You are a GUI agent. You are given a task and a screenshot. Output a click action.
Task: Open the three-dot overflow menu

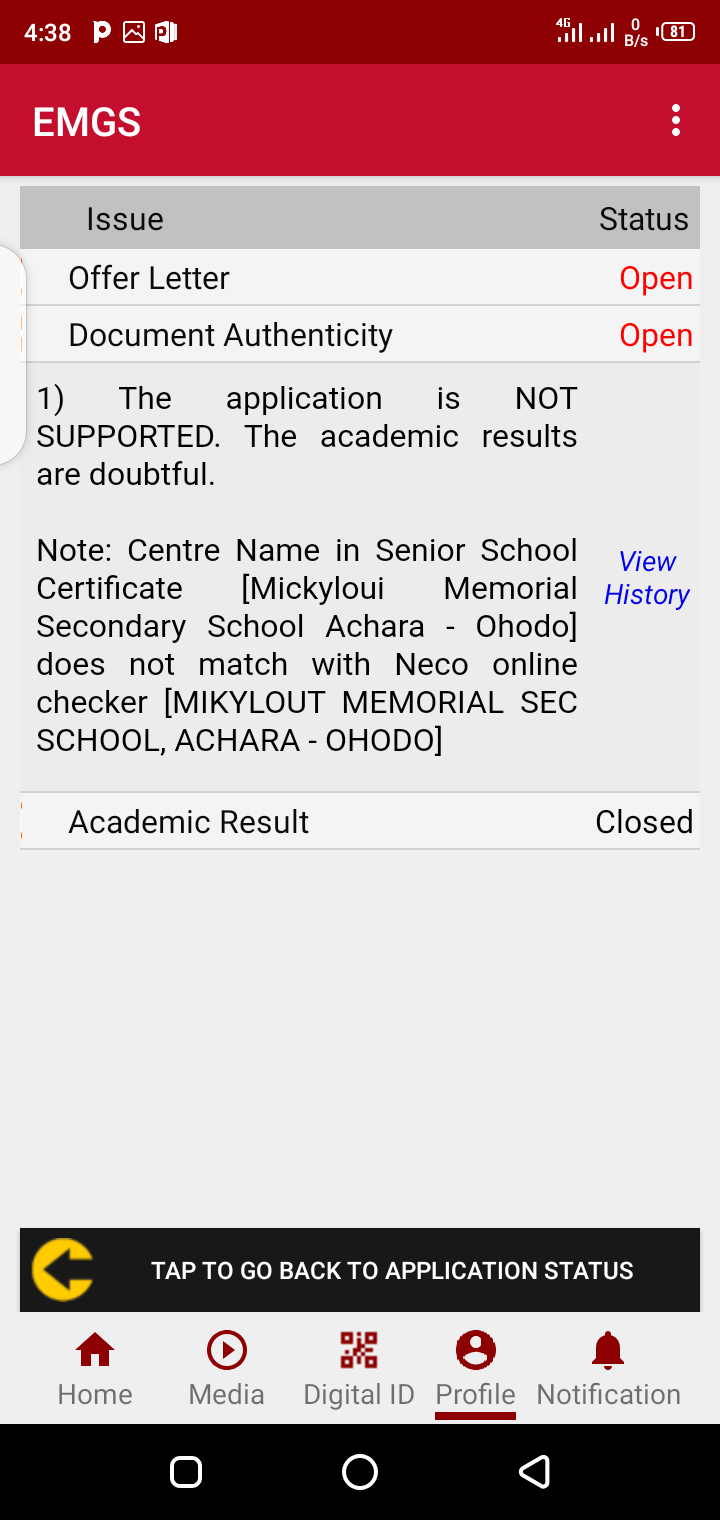pos(676,121)
